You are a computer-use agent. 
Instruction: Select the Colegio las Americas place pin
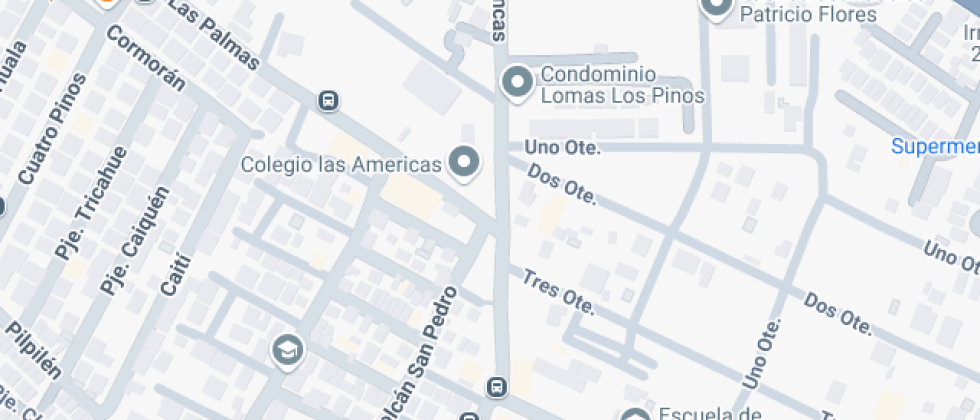point(464,164)
